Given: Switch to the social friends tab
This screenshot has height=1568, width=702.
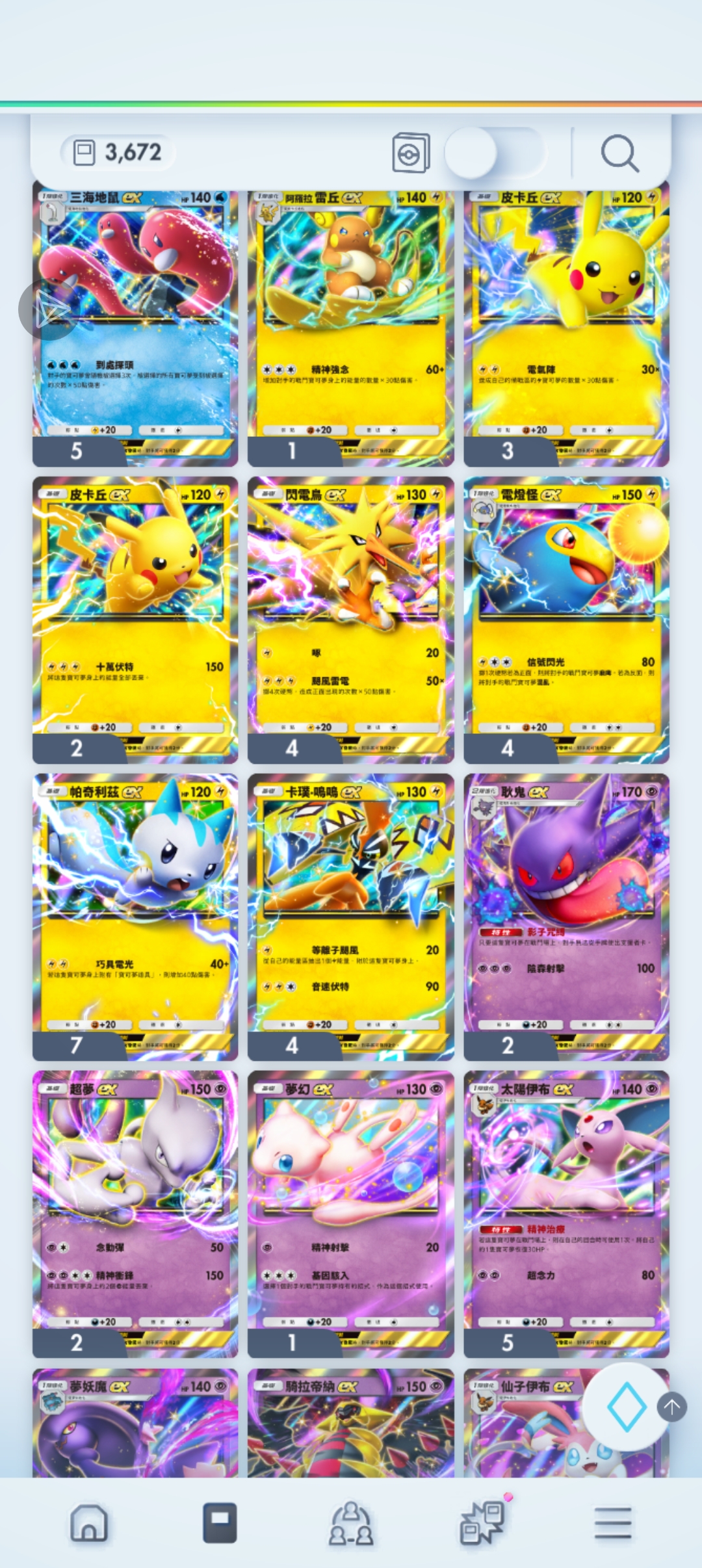Looking at the screenshot, I should (351, 1522).
